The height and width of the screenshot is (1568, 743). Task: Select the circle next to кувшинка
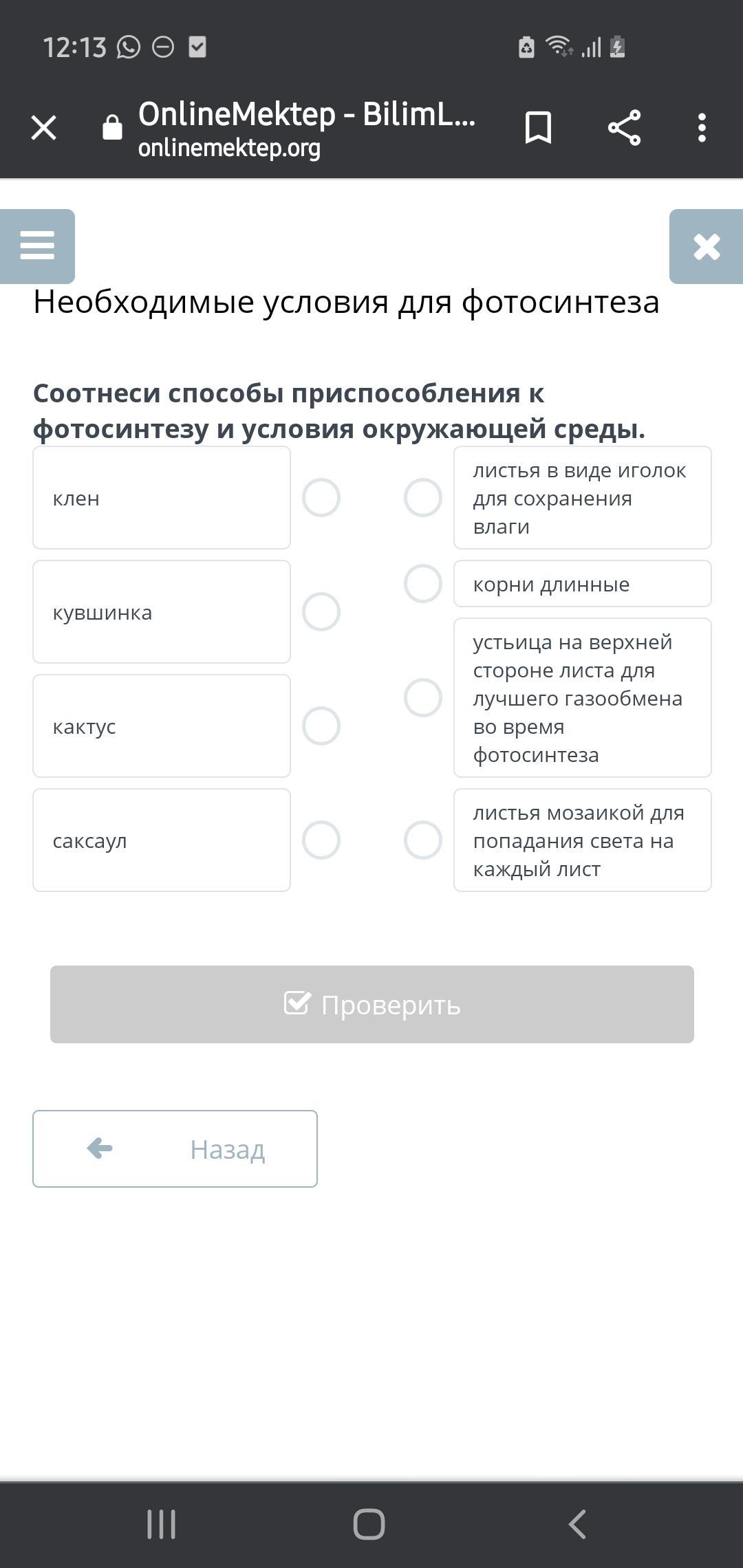(321, 612)
